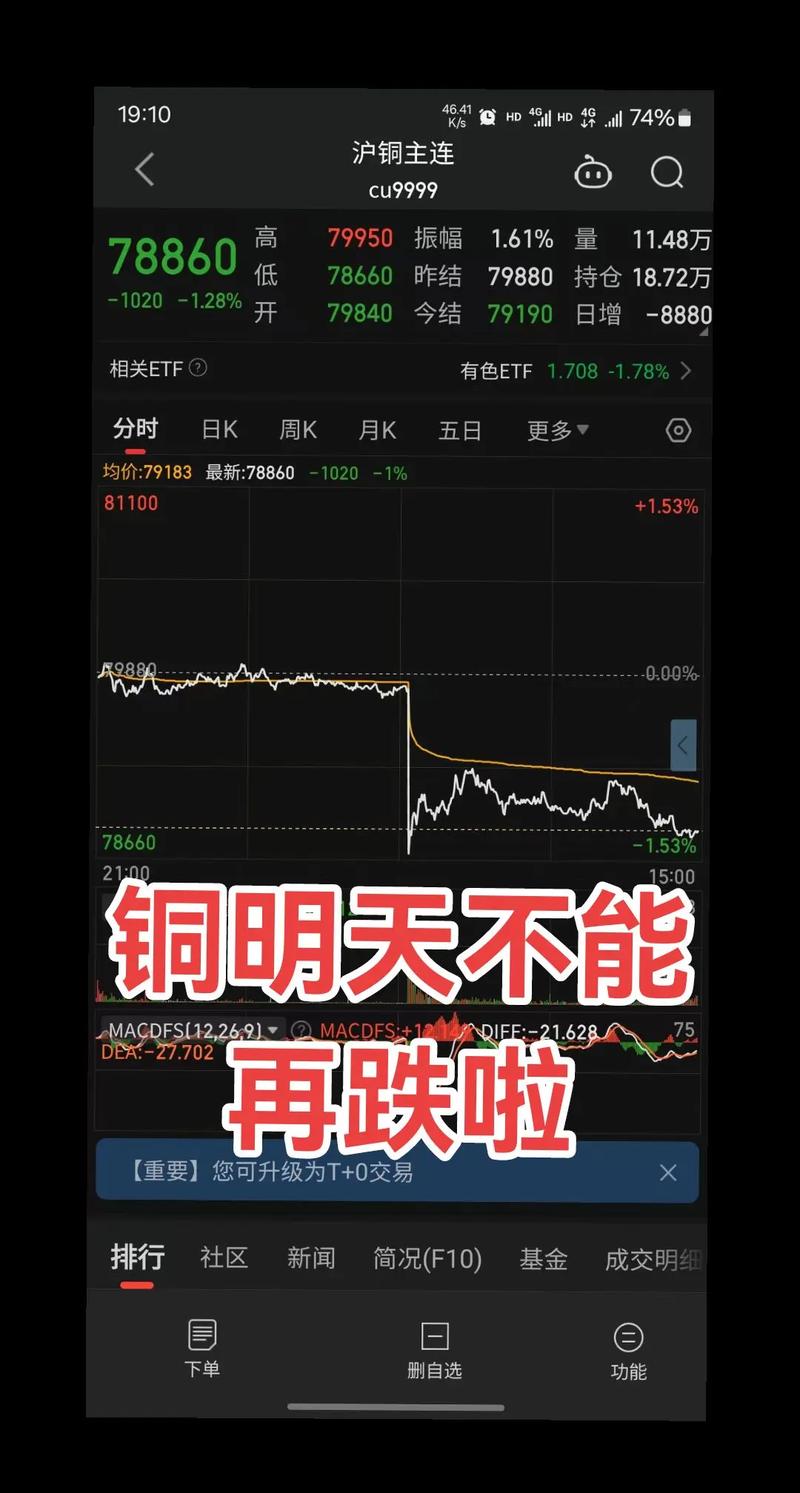Open the search magnifier icon
Image resolution: width=800 pixels, height=1493 pixels.
coord(667,171)
